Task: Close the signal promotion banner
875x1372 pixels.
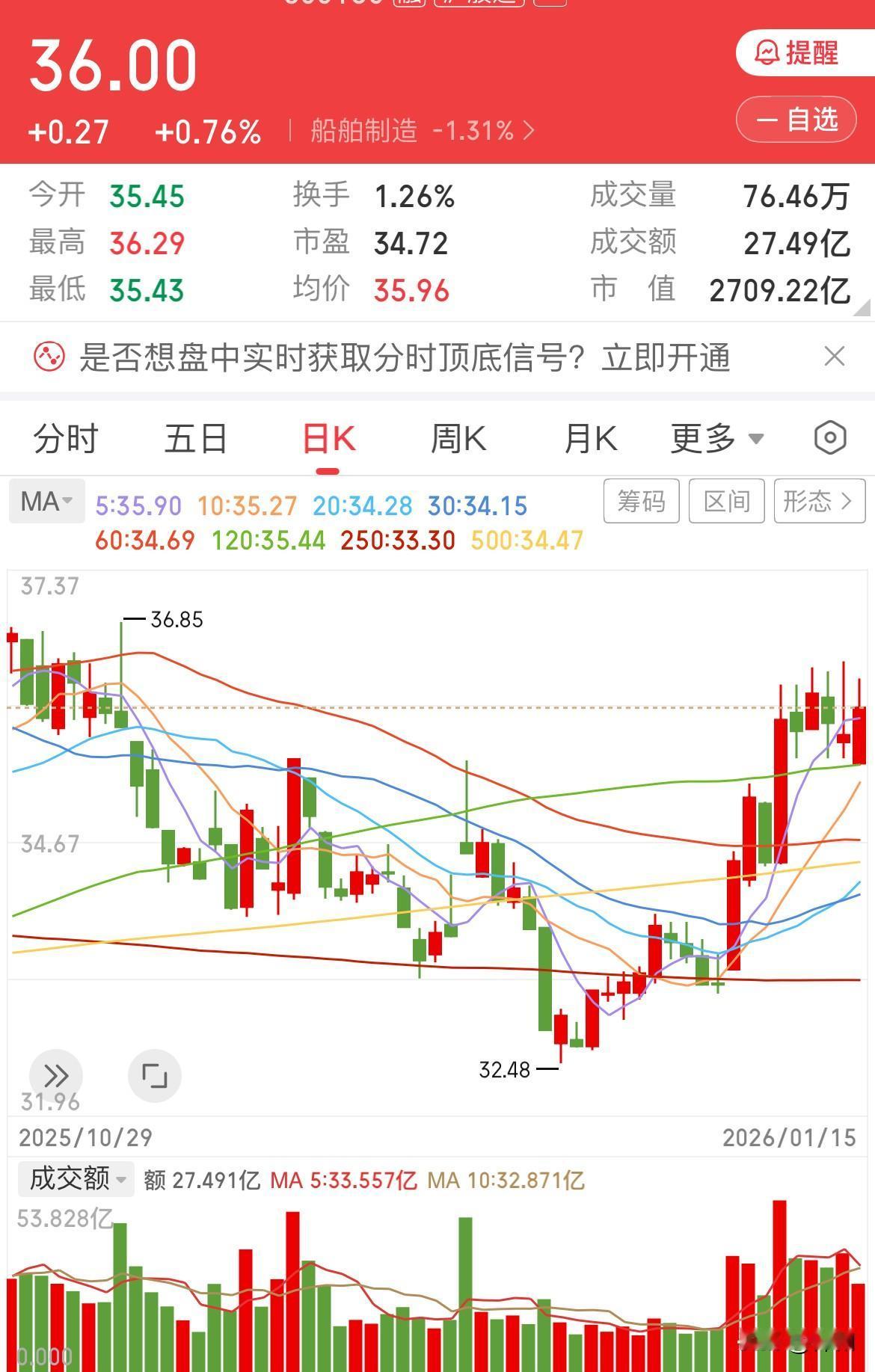Action: pos(835,357)
